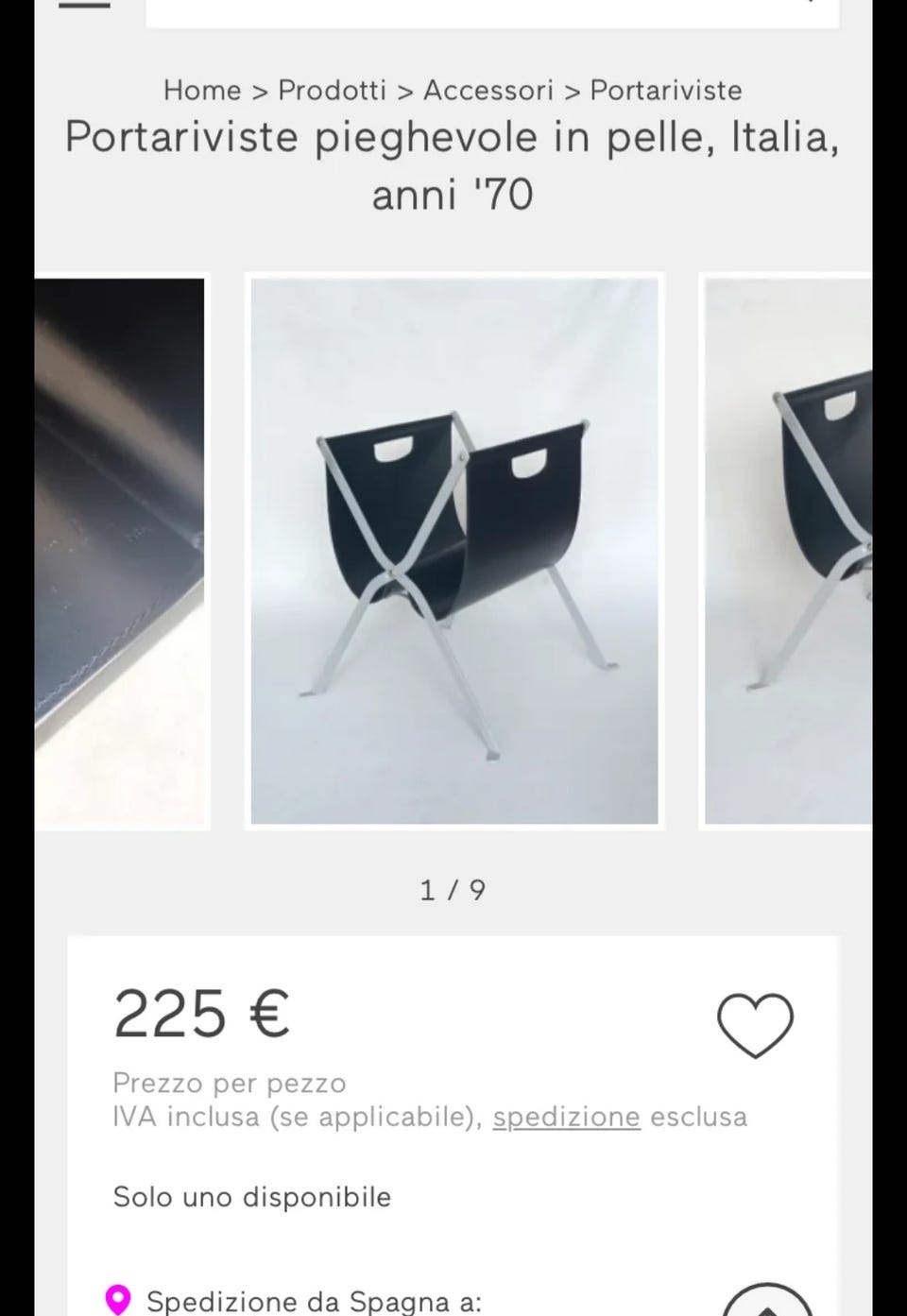Click the product title text

click(453, 165)
